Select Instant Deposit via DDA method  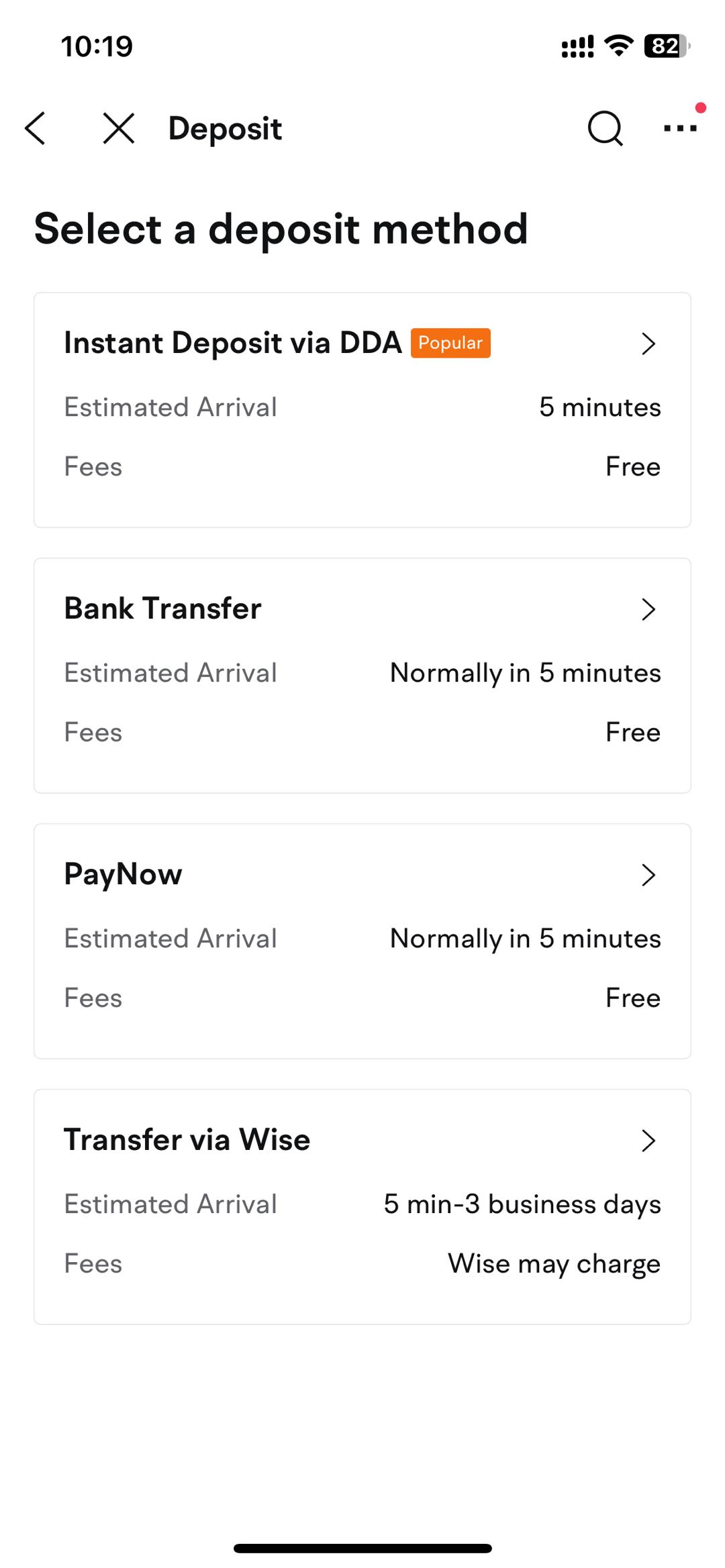tap(362, 408)
